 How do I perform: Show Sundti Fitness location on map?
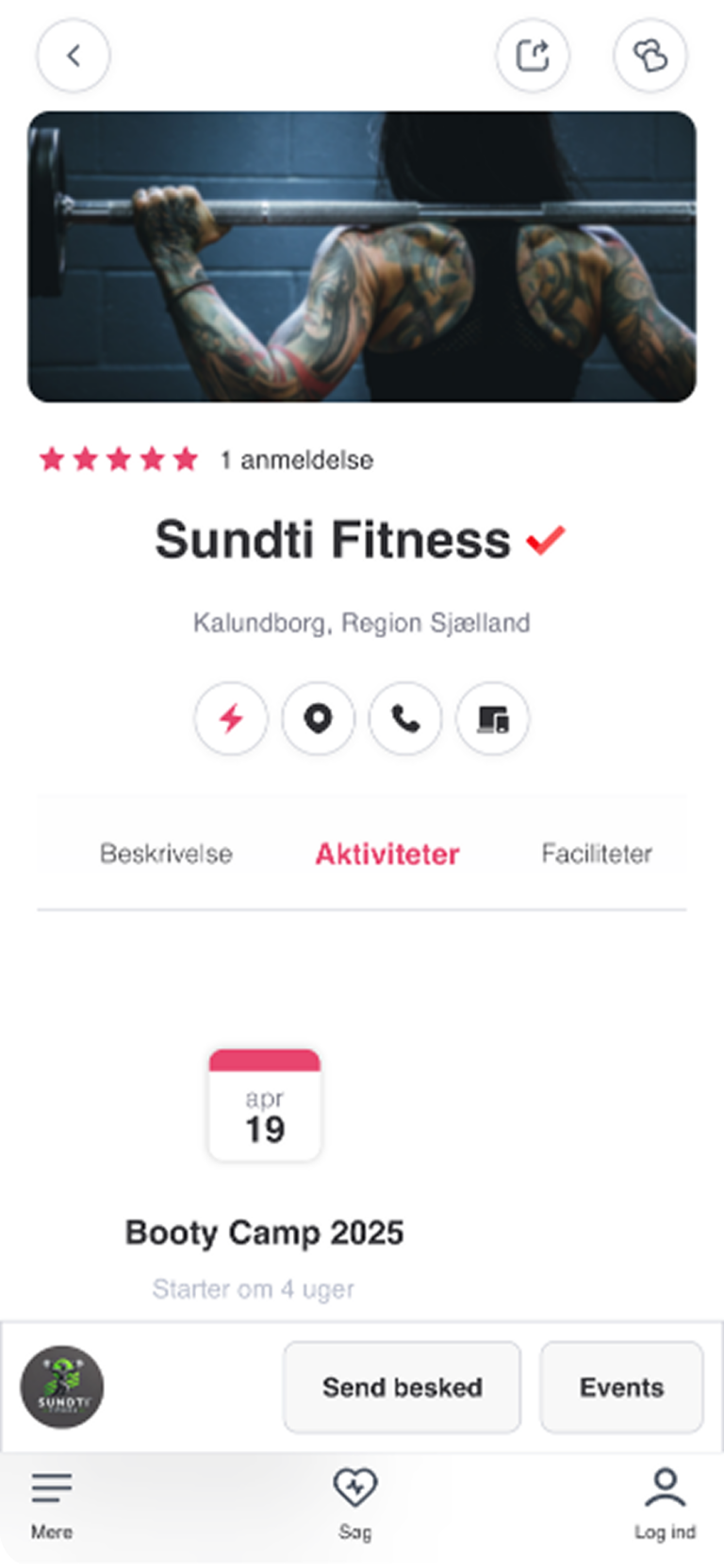pyautogui.click(x=319, y=719)
